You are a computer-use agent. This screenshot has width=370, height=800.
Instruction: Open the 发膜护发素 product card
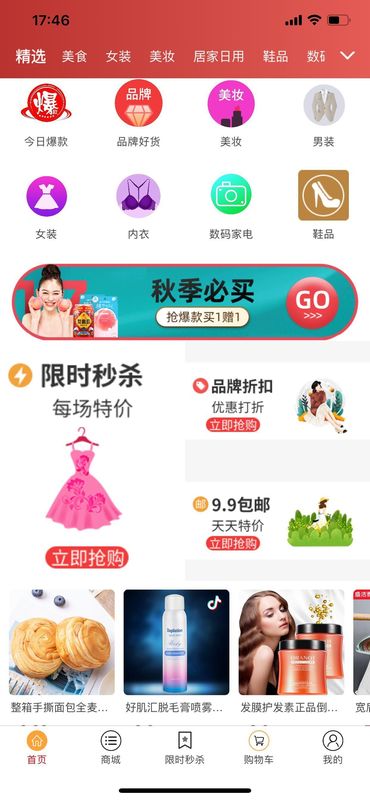click(x=291, y=652)
